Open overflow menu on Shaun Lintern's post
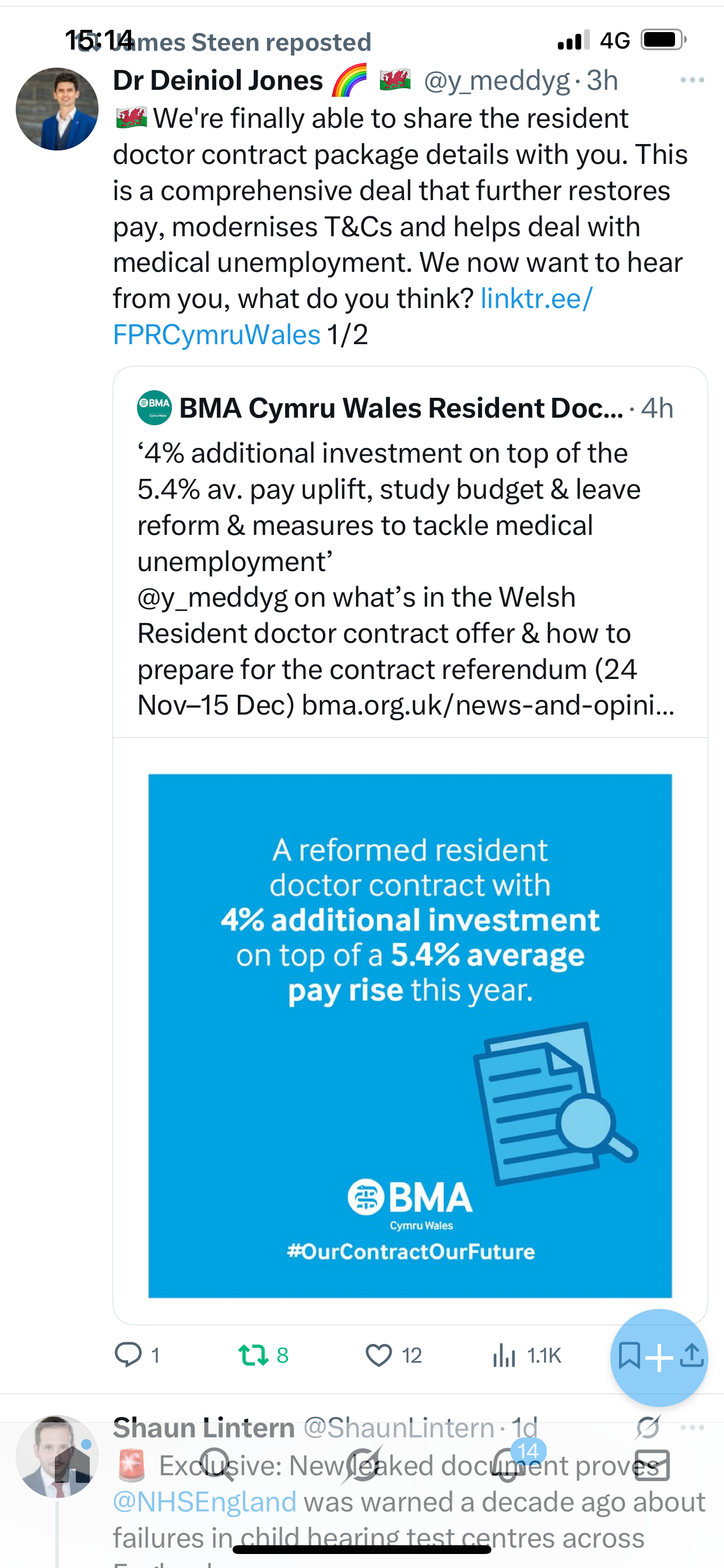The width and height of the screenshot is (724, 1568). tap(693, 1427)
